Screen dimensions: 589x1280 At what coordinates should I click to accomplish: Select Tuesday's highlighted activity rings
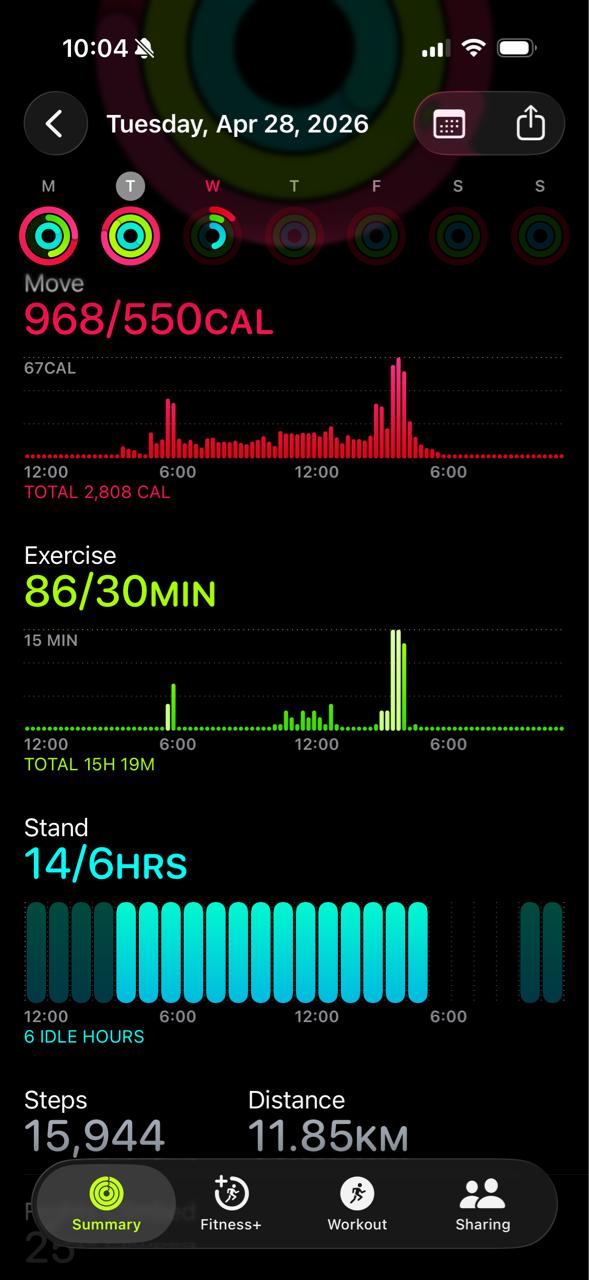(x=130, y=236)
